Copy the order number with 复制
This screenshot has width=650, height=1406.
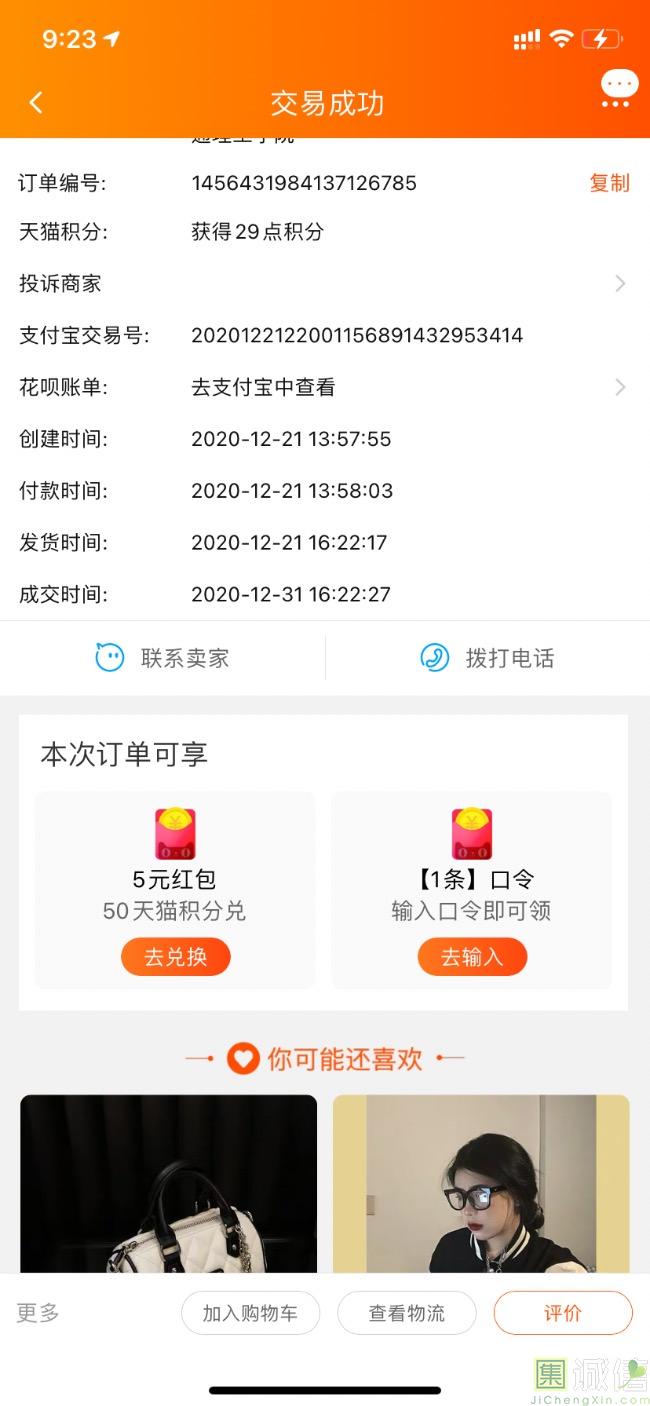pyautogui.click(x=609, y=183)
